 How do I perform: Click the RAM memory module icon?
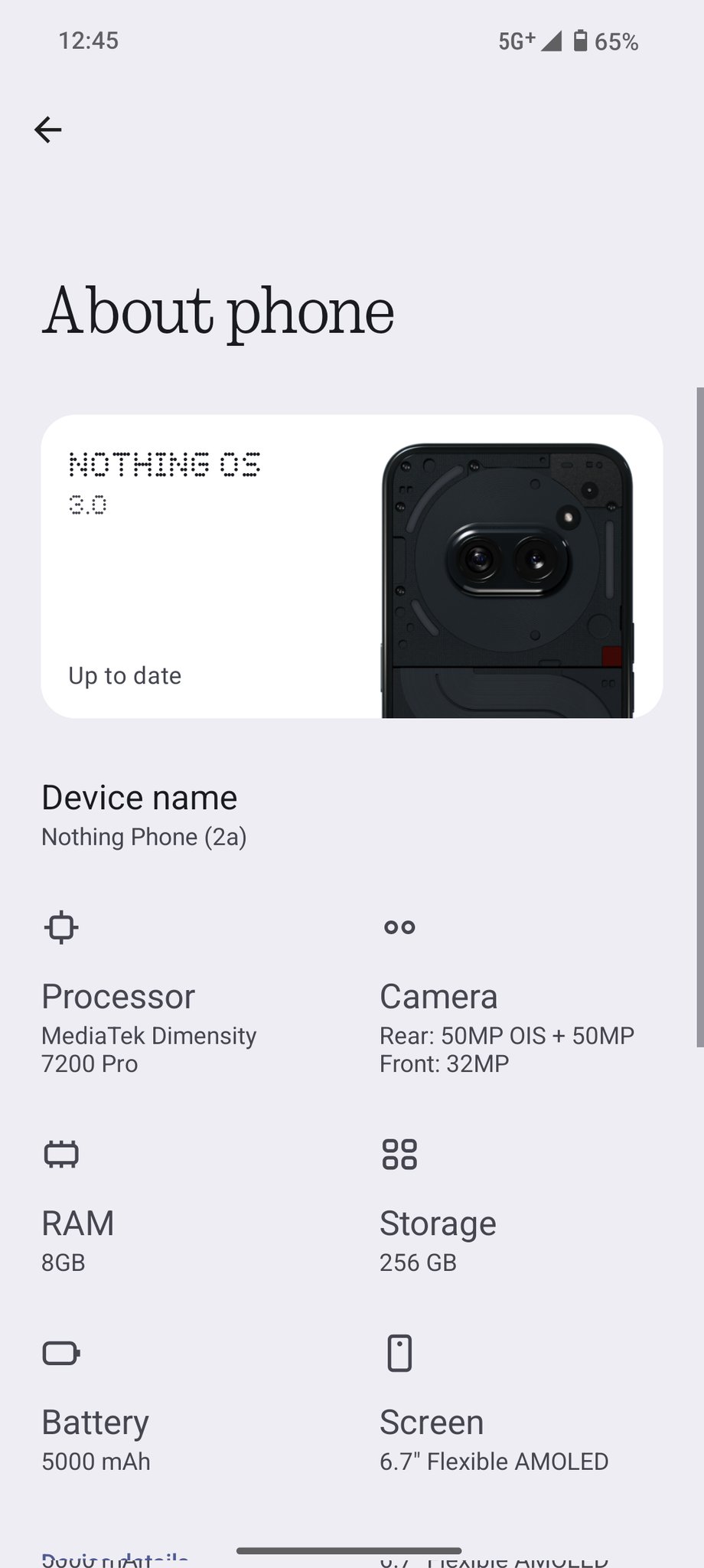click(60, 1153)
